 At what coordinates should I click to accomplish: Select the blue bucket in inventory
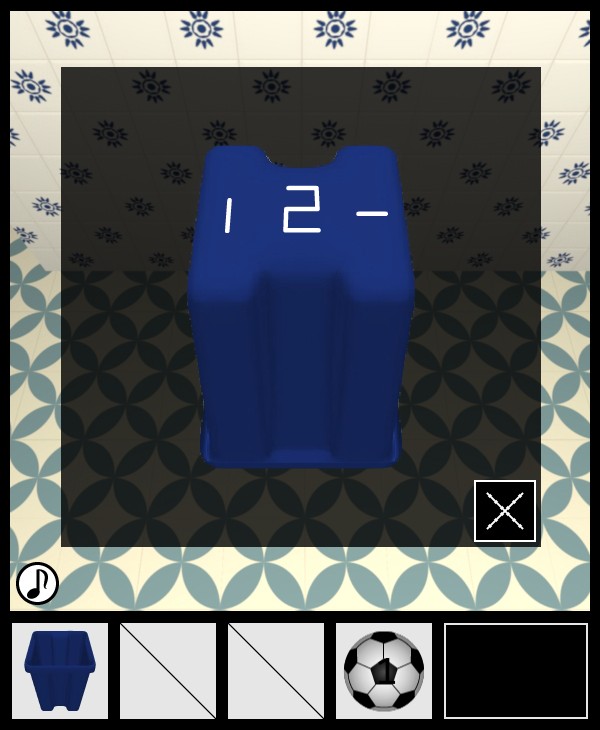tap(60, 670)
